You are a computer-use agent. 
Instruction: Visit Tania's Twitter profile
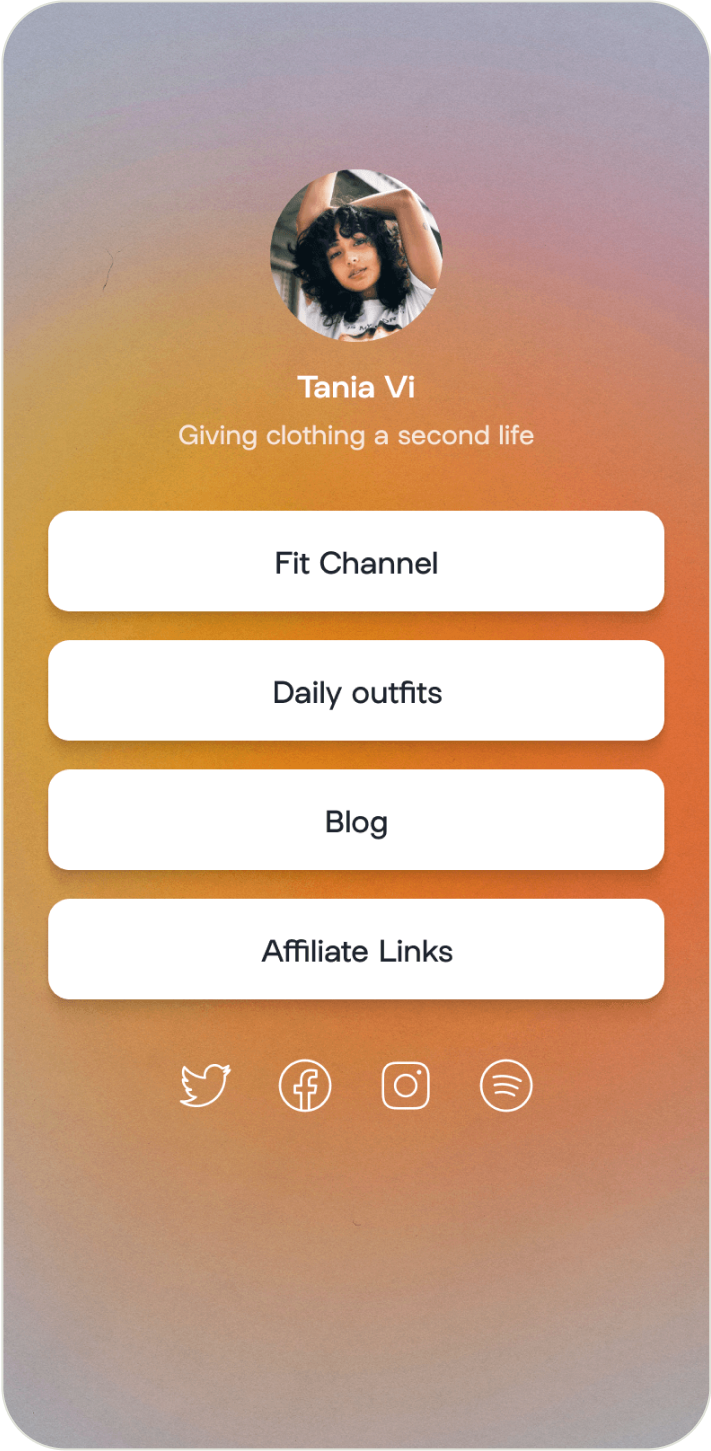[205, 1086]
